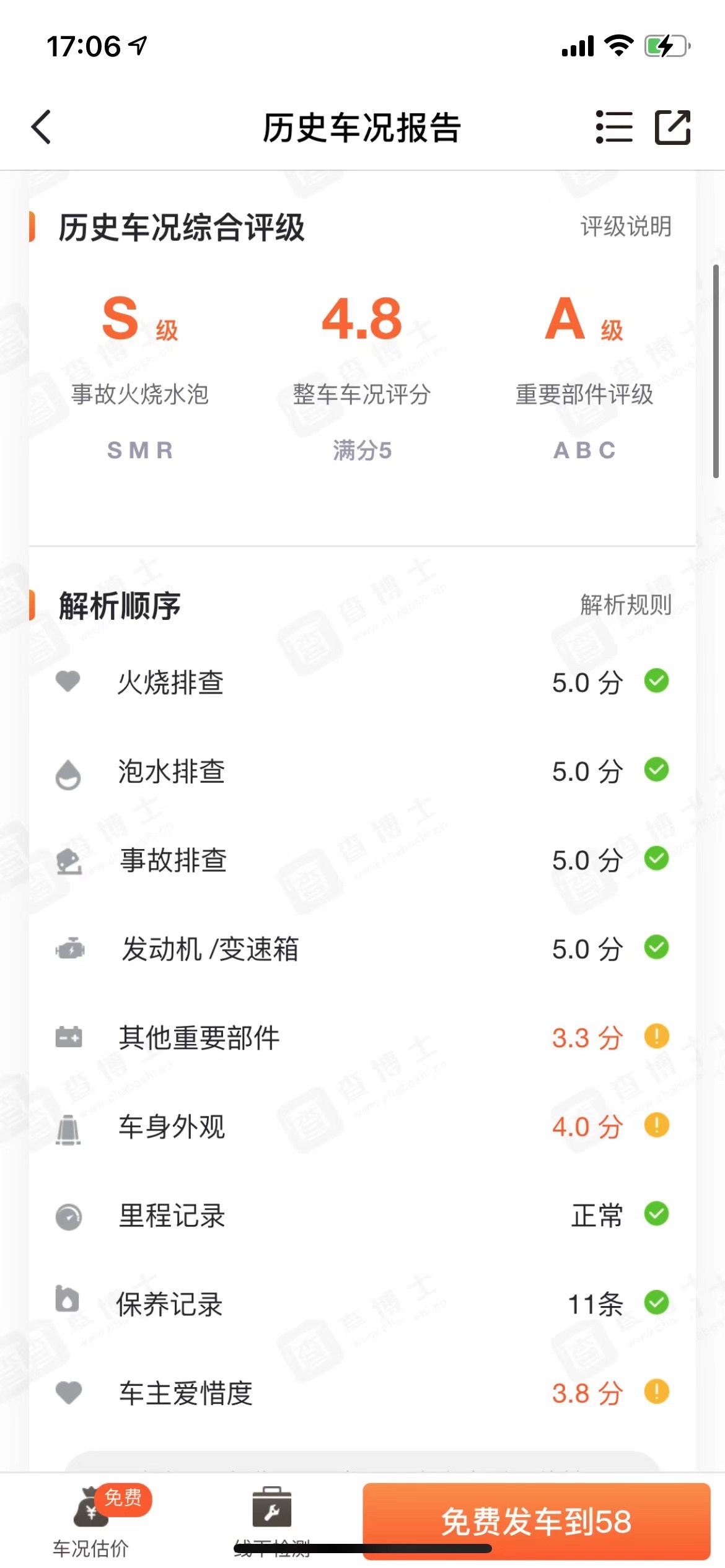Tap 免费发车到58 button

[536, 1521]
